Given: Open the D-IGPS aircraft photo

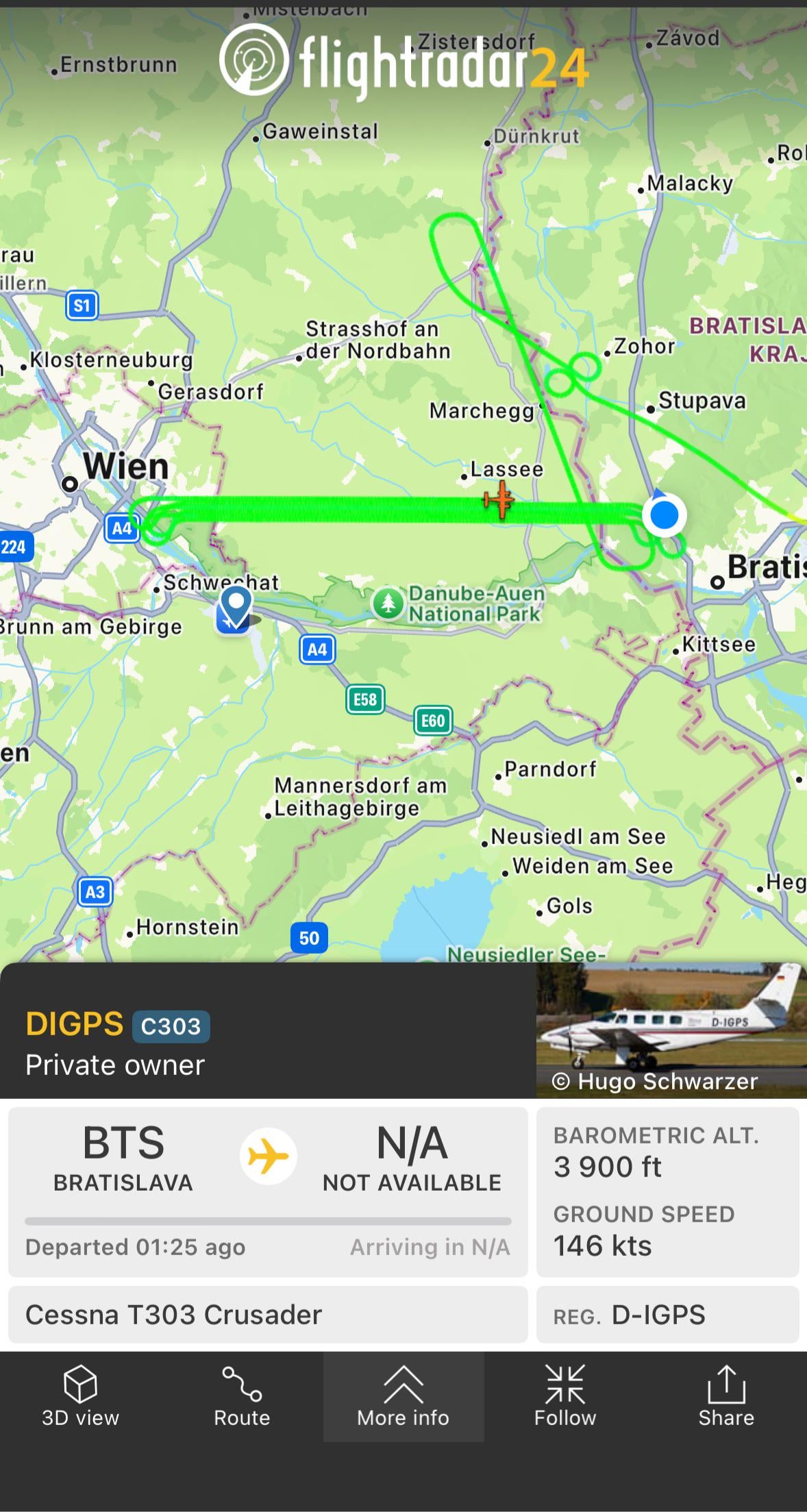Looking at the screenshot, I should click(671, 1029).
